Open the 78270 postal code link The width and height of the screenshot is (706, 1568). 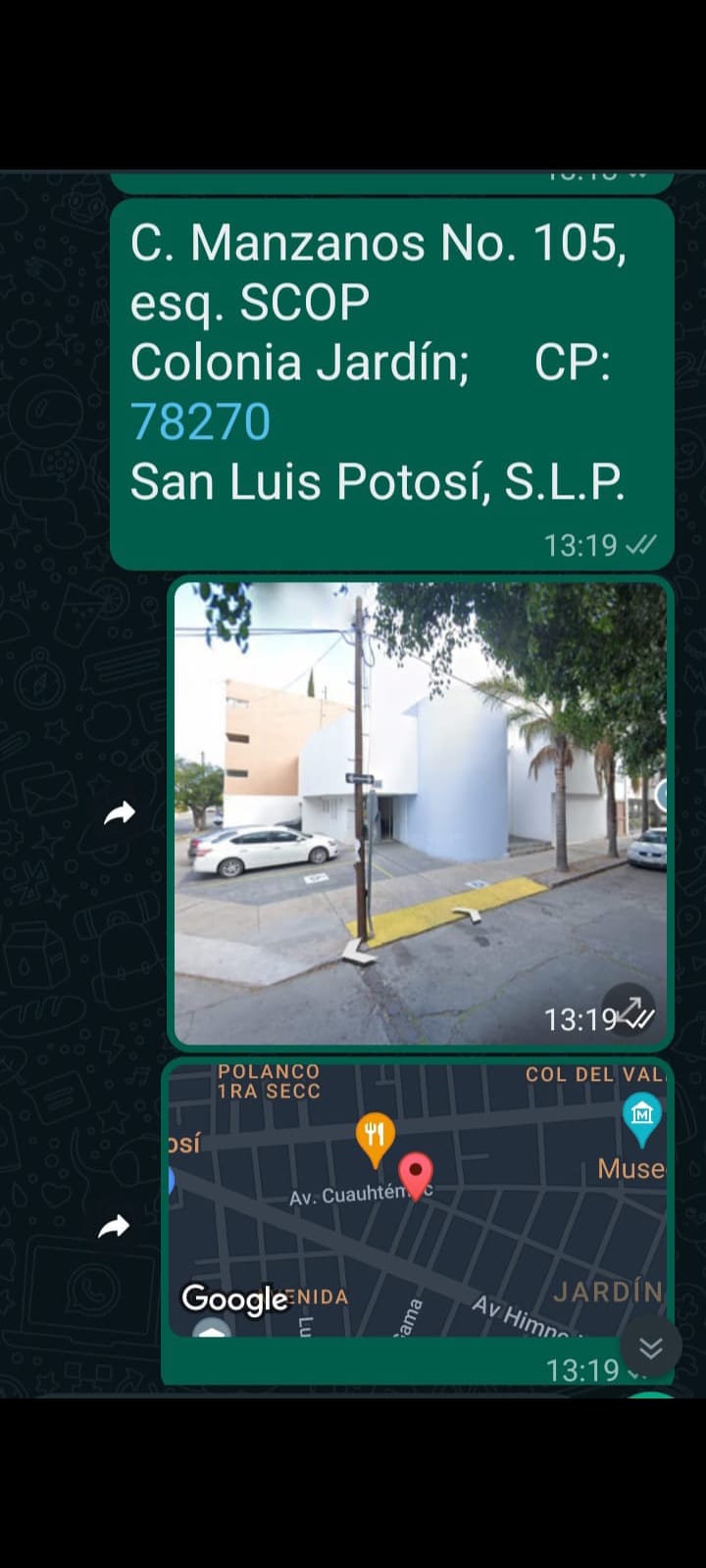pos(201,422)
